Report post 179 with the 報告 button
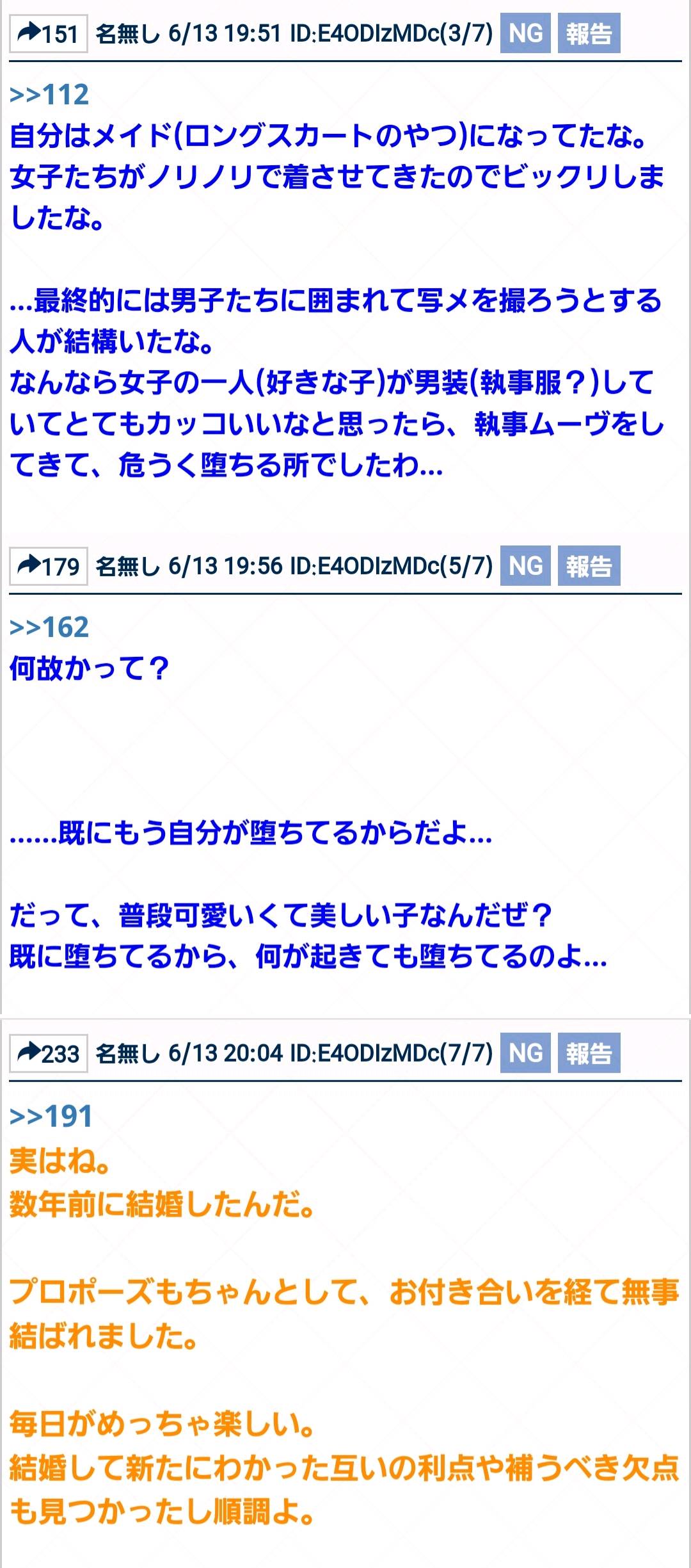This screenshot has width=691, height=1568. [x=589, y=566]
